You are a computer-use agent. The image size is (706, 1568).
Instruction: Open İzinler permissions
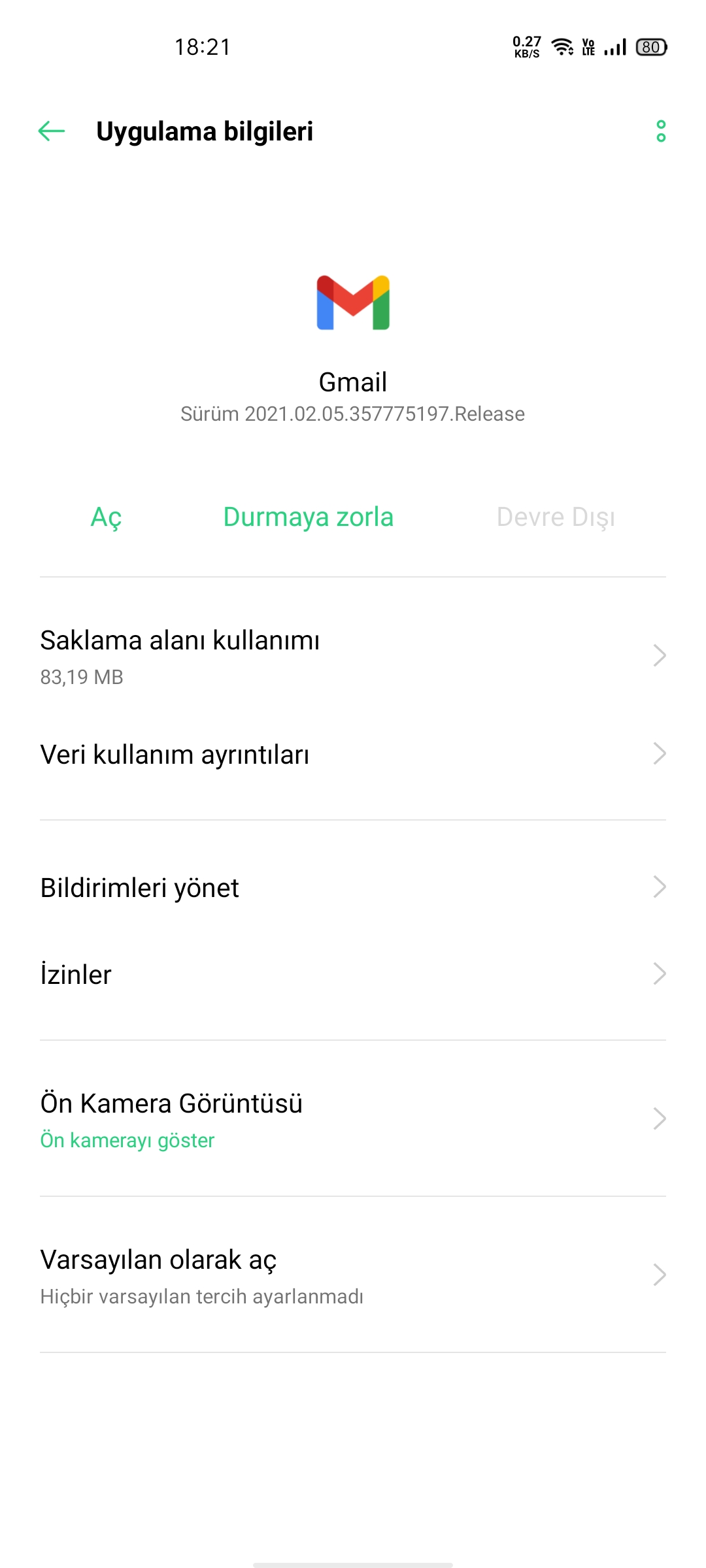pos(353,974)
